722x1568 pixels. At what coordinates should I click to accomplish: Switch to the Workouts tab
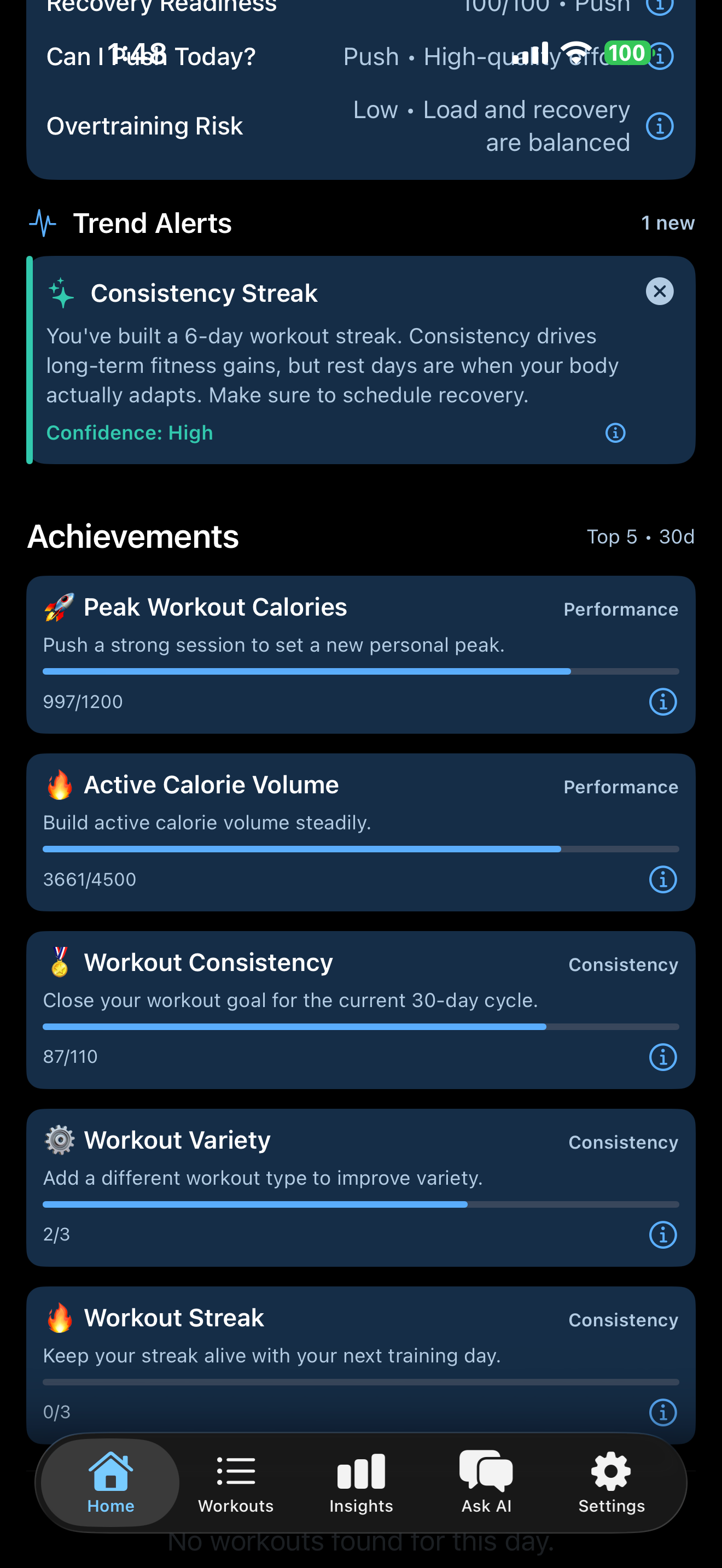[x=236, y=1483]
